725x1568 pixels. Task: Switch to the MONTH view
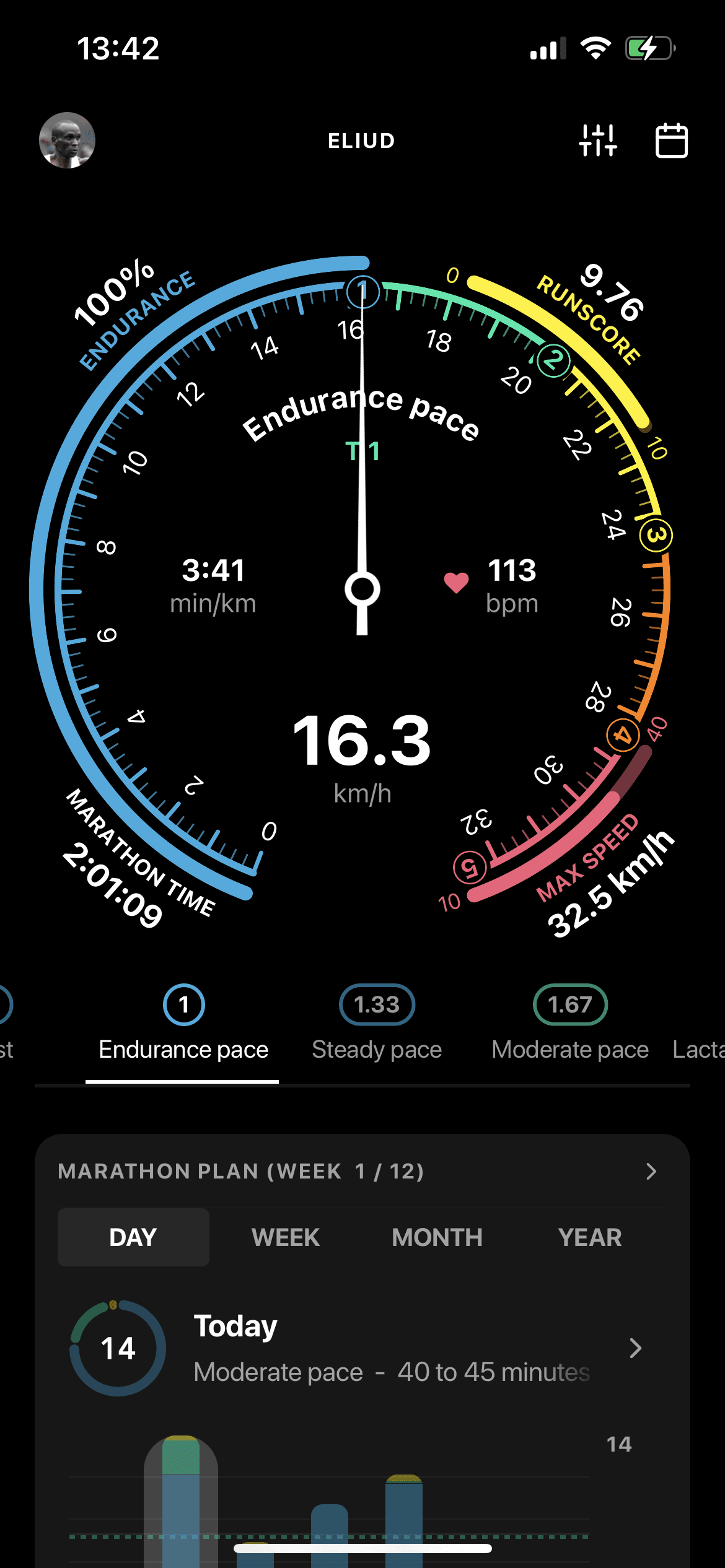[x=437, y=1237]
